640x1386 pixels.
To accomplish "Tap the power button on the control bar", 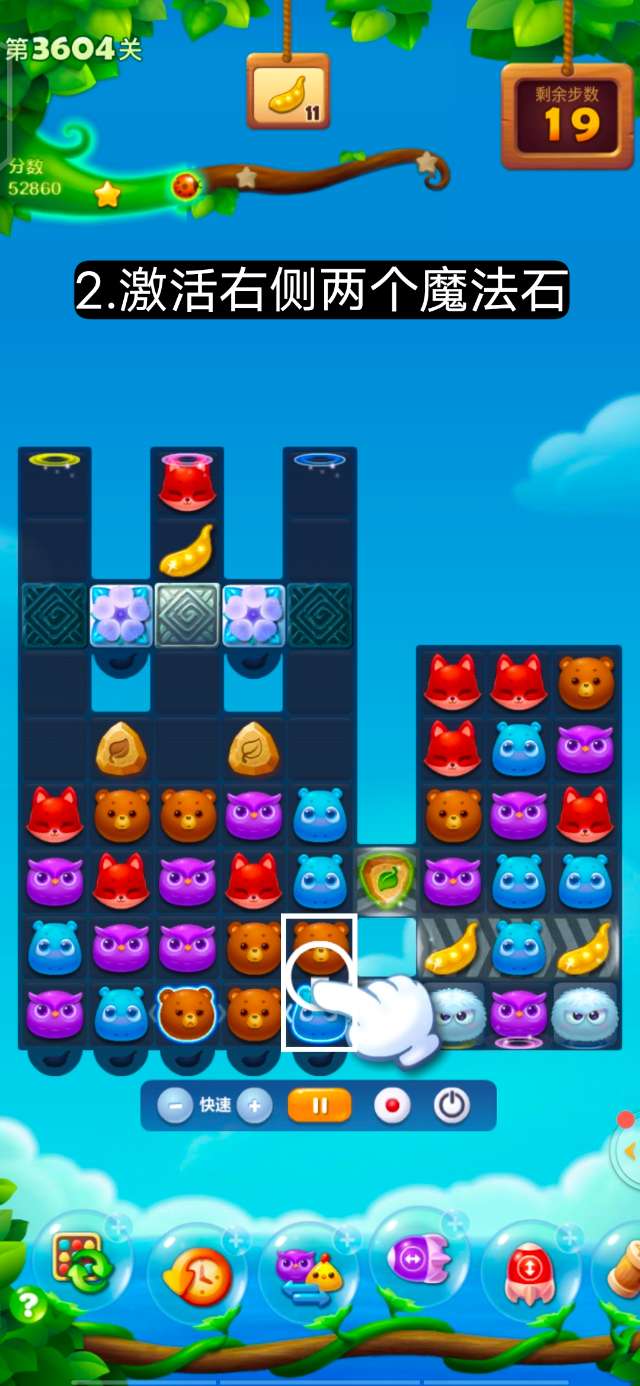I will pos(452,1106).
